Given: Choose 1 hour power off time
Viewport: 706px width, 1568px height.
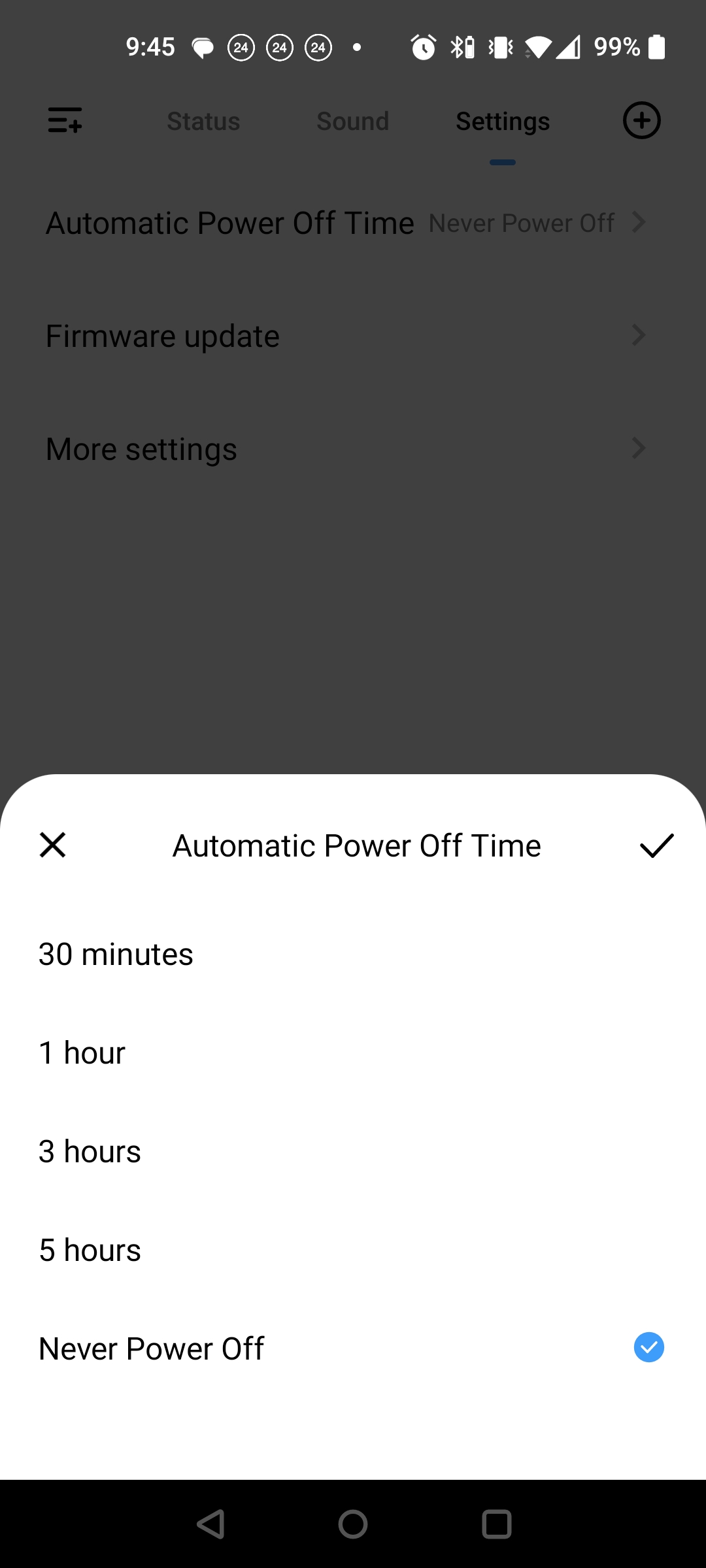Looking at the screenshot, I should point(353,1053).
